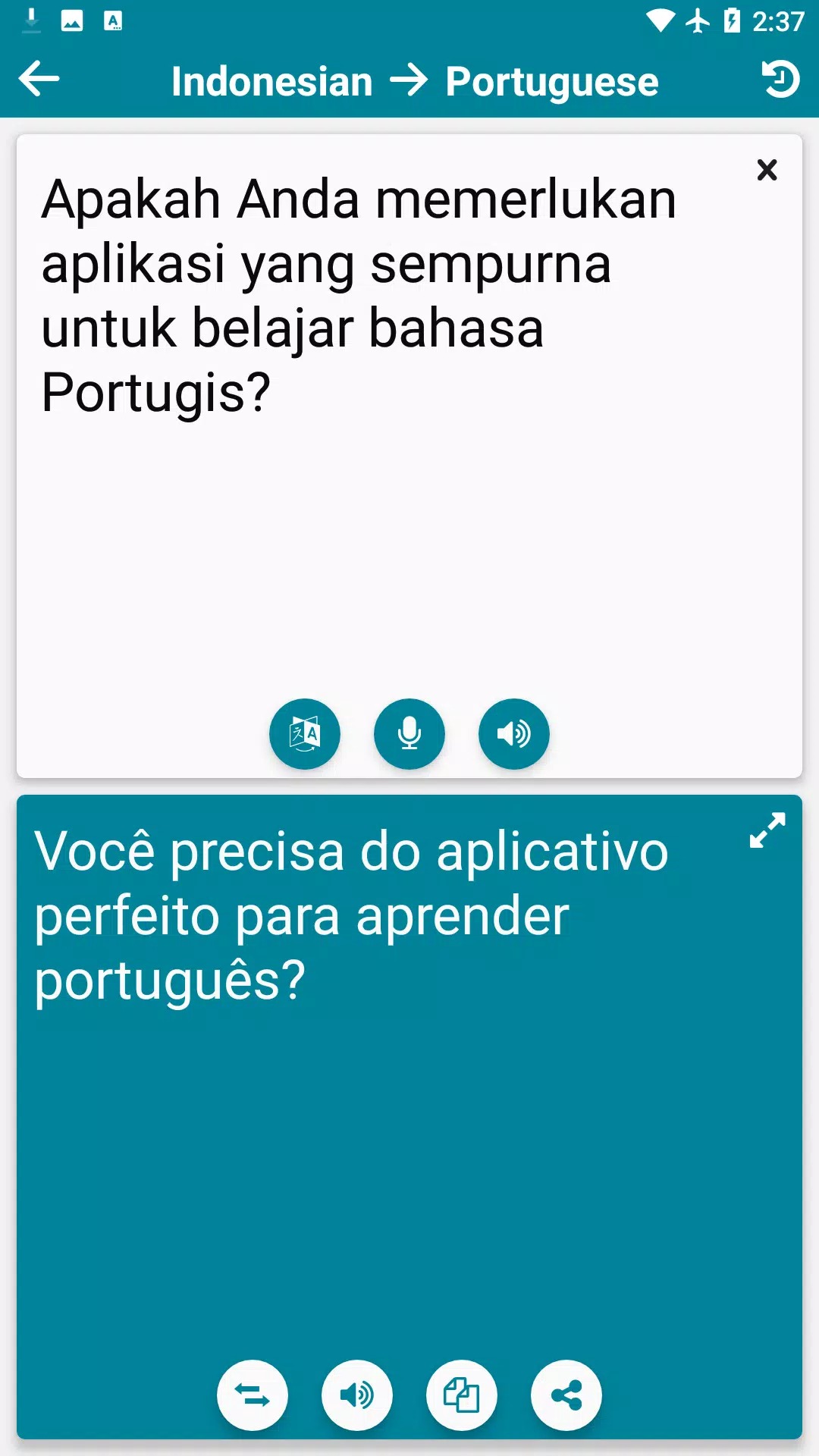Expand the Portuguese translation to fullscreen
Image resolution: width=819 pixels, height=1456 pixels.
click(767, 830)
